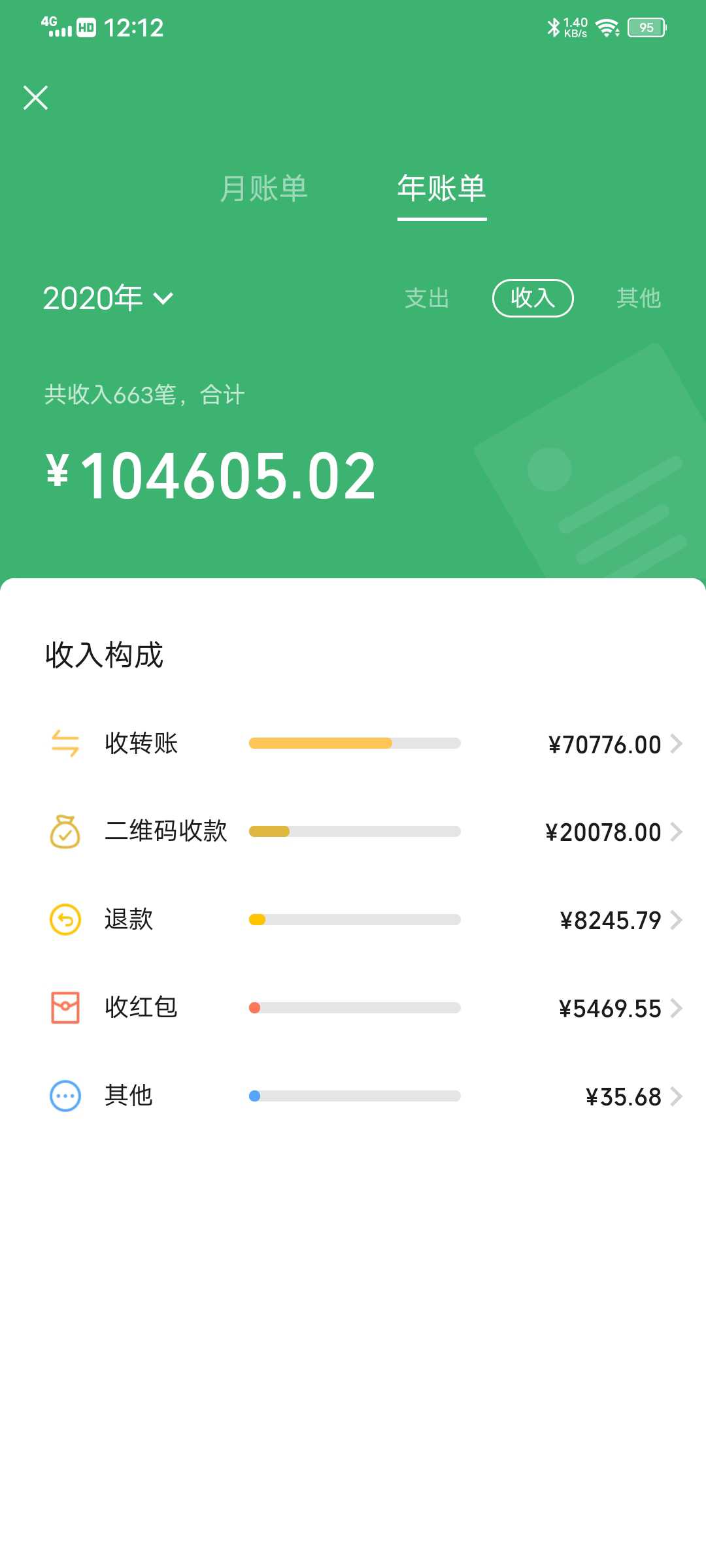Screen dimensions: 706x1568
Task: Open the 2020年 year dropdown
Action: pyautogui.click(x=109, y=299)
